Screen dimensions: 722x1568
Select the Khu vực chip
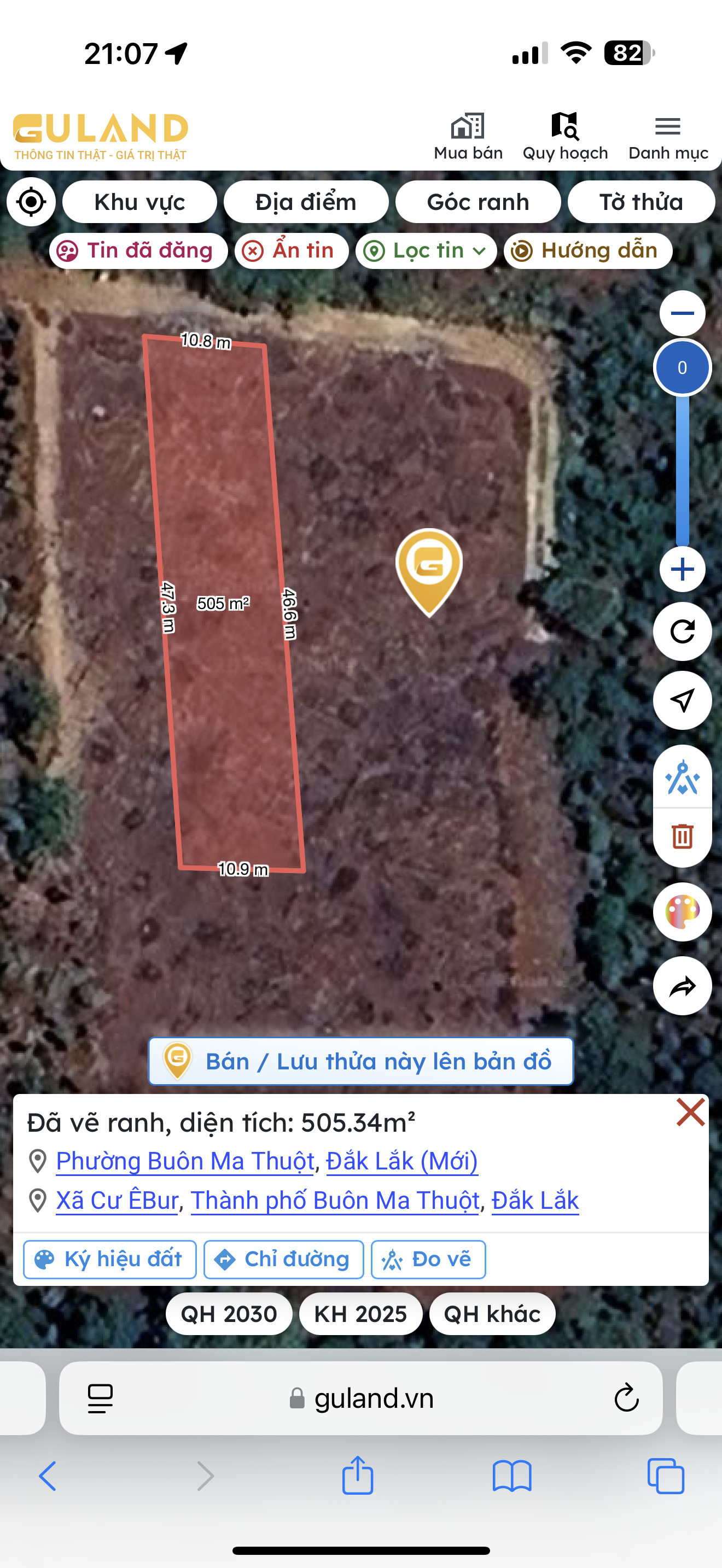(x=139, y=202)
